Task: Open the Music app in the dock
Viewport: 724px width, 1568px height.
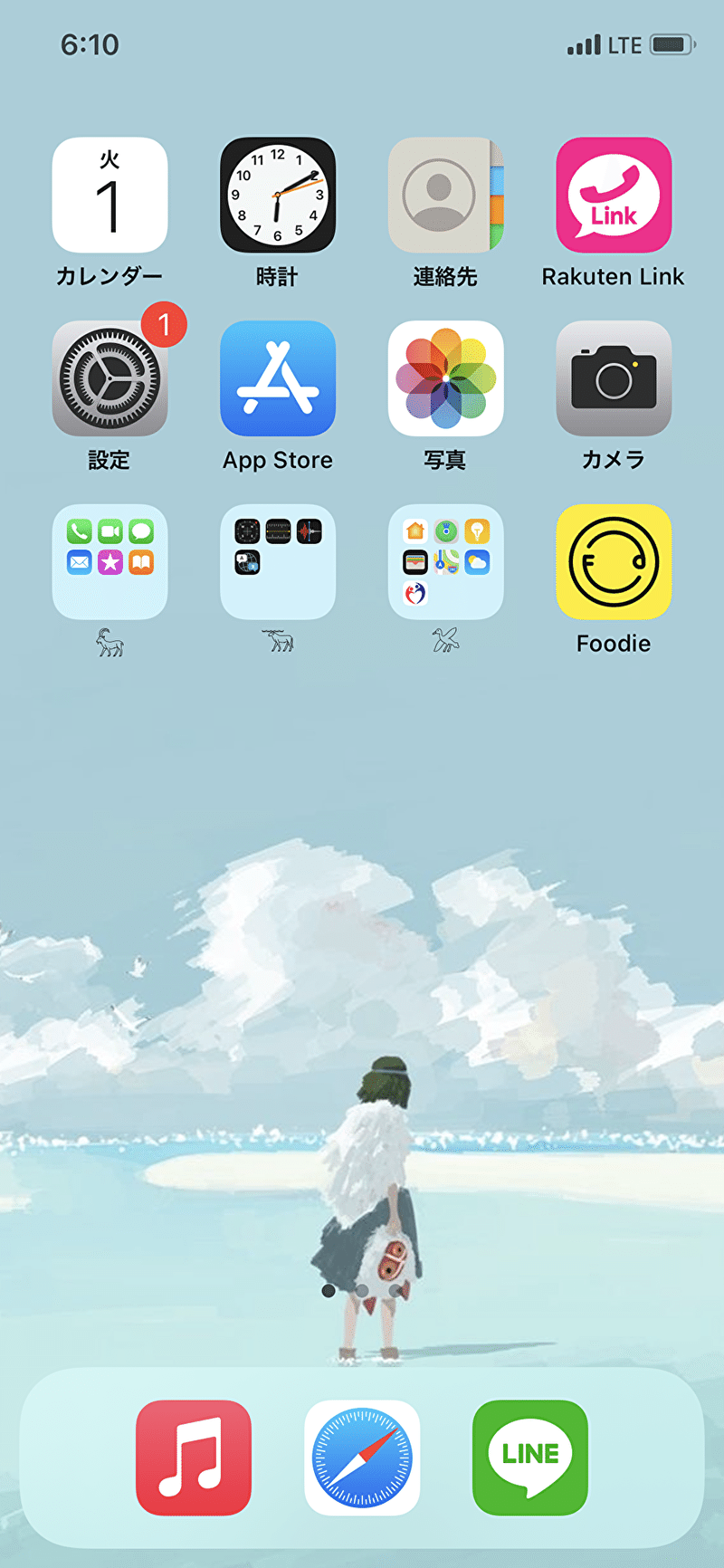Action: point(194,1458)
